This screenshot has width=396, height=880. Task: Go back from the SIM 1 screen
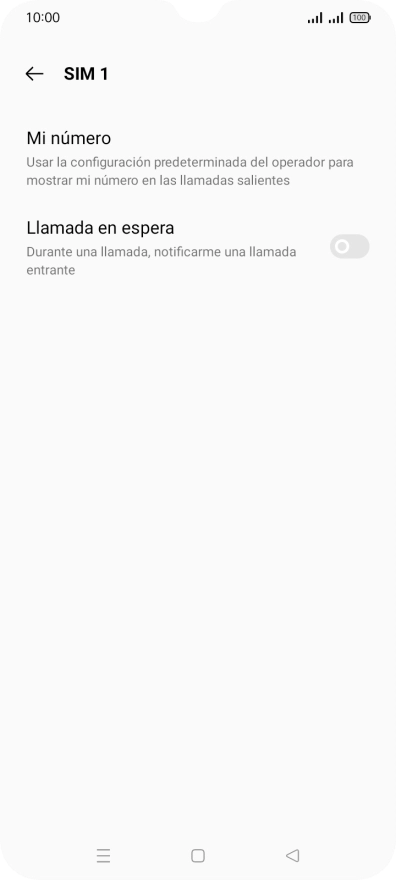[x=34, y=74]
